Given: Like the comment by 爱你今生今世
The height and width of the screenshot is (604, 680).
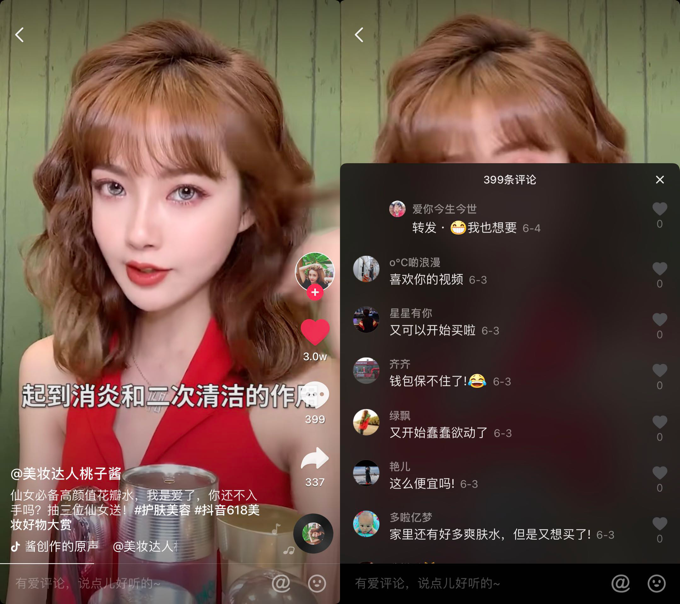Looking at the screenshot, I should pos(659,210).
